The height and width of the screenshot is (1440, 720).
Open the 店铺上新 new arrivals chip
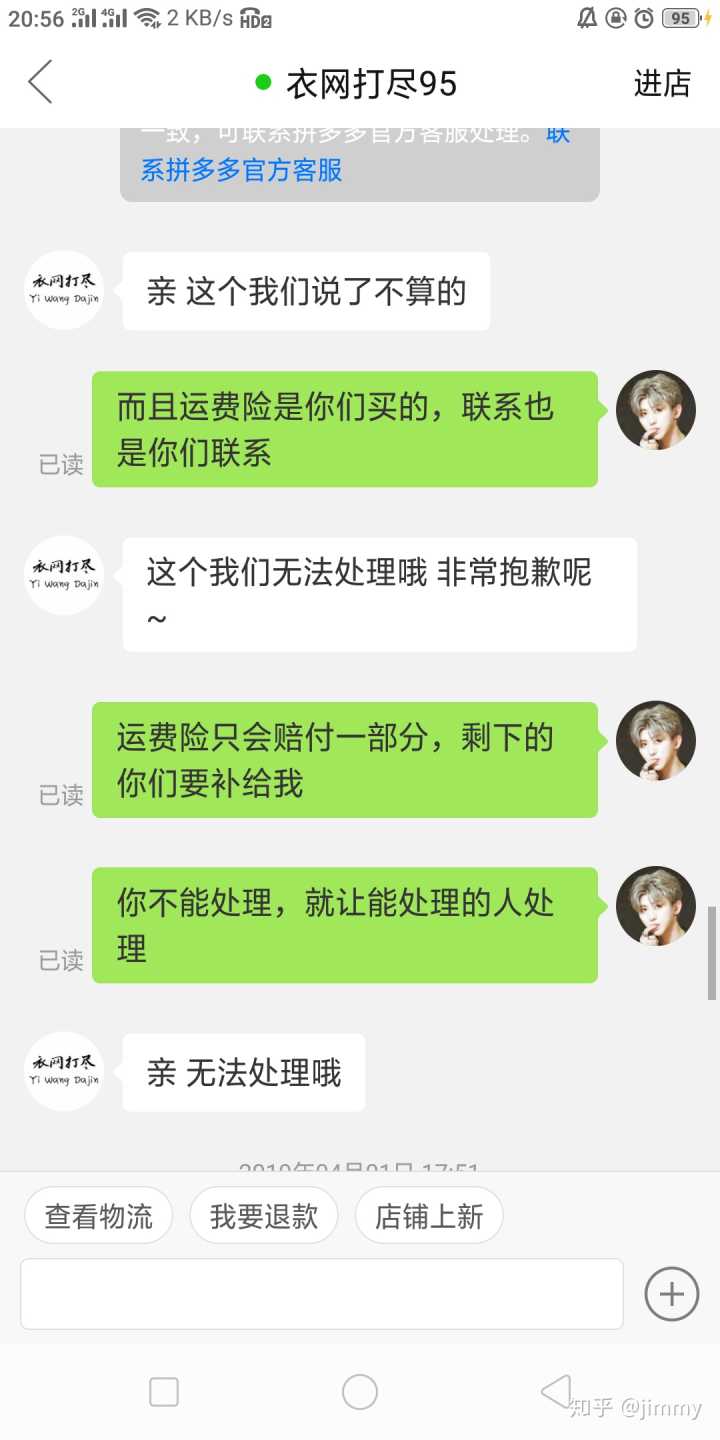click(429, 1216)
